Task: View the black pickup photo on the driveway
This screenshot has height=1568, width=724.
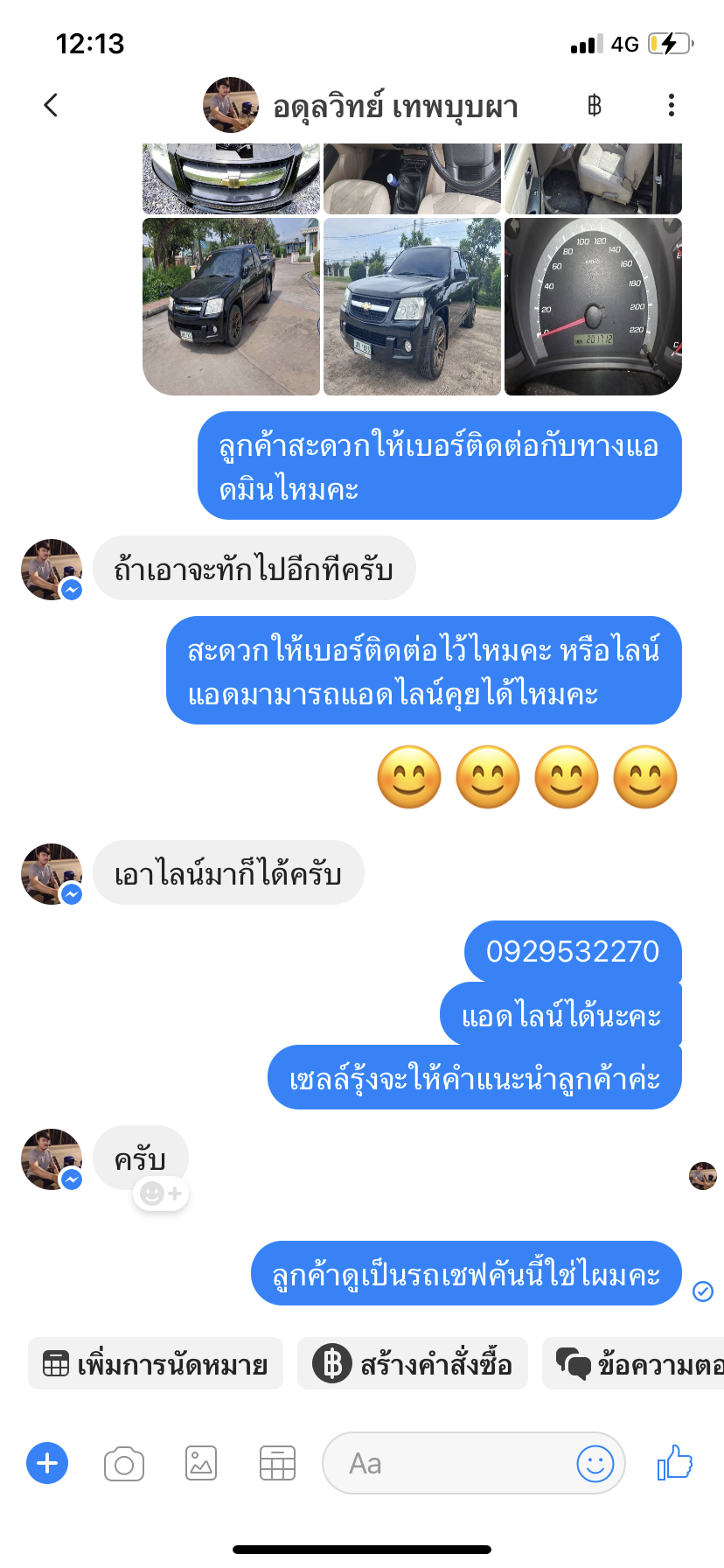Action: click(231, 306)
